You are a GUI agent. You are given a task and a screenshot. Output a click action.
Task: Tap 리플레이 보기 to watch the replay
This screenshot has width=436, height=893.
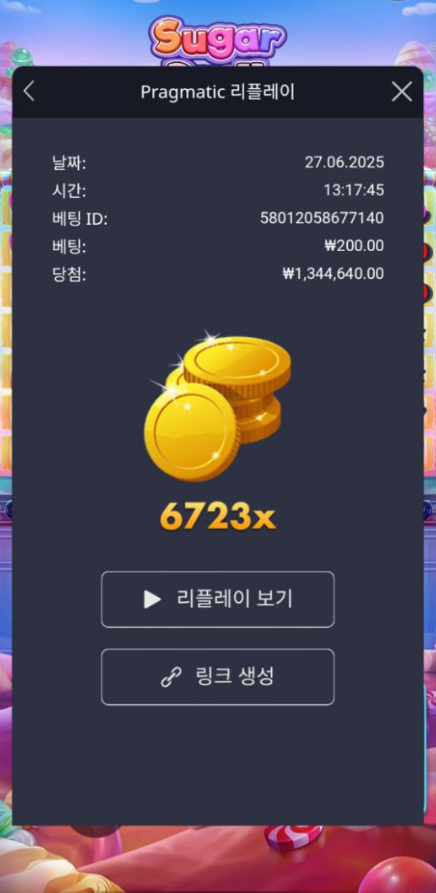[217, 599]
